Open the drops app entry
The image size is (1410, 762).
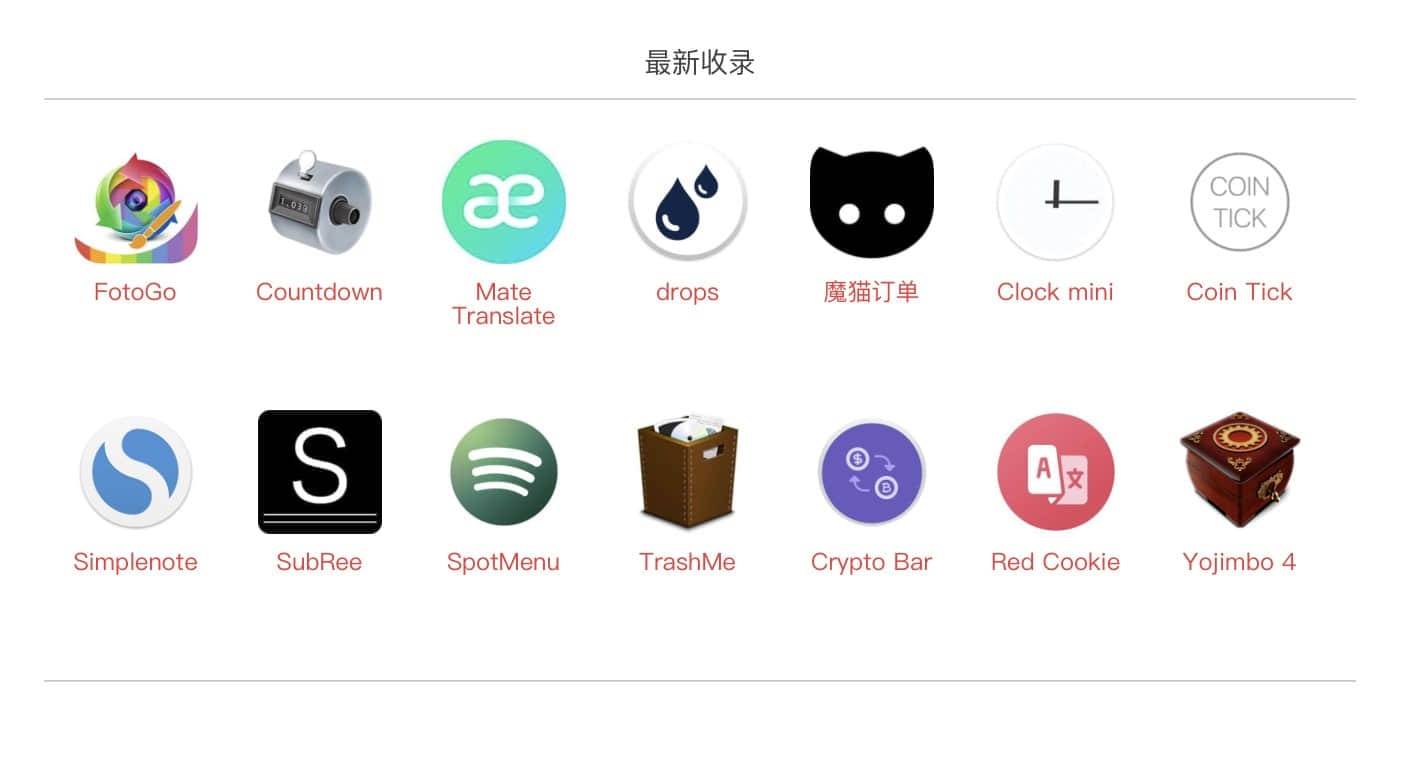tap(687, 202)
